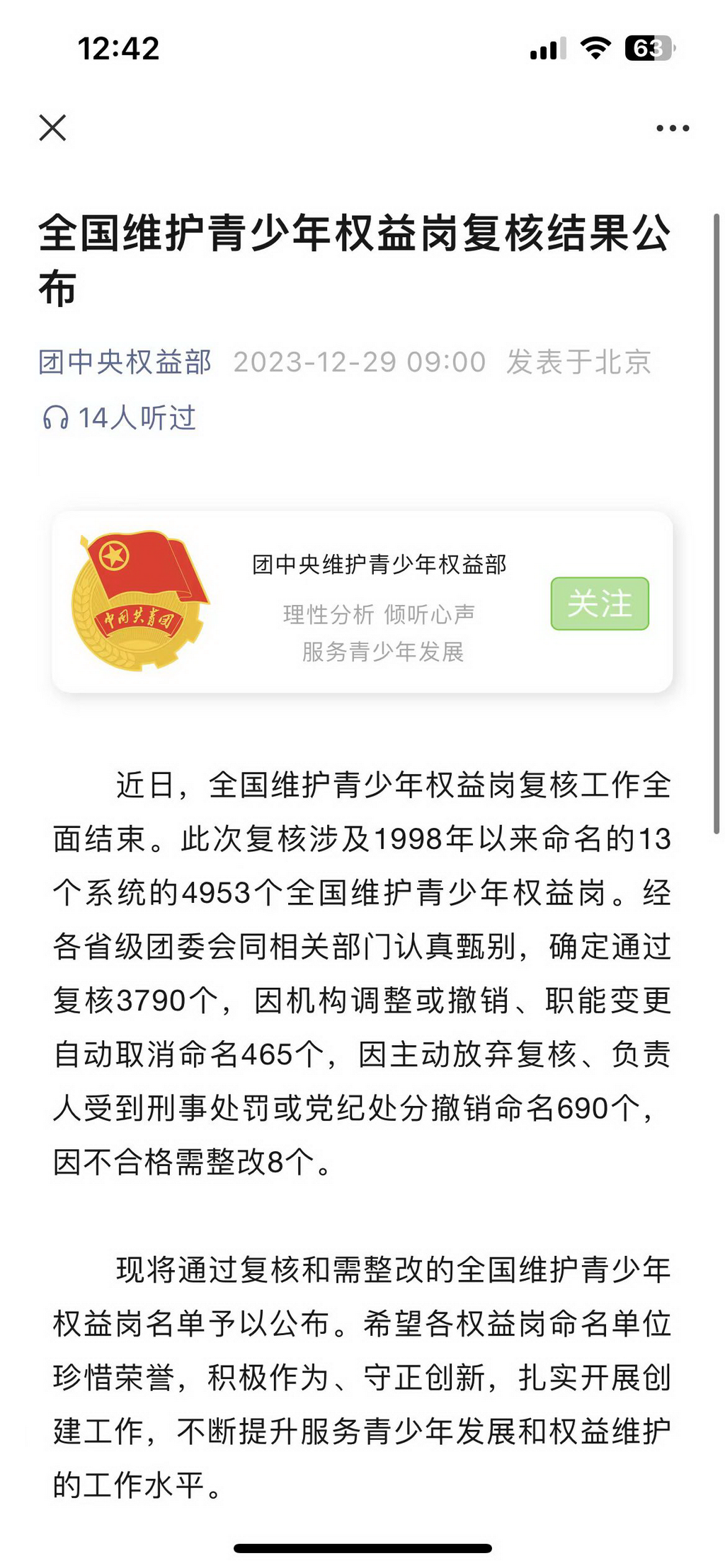Open the three-dot overflow menu

[672, 128]
